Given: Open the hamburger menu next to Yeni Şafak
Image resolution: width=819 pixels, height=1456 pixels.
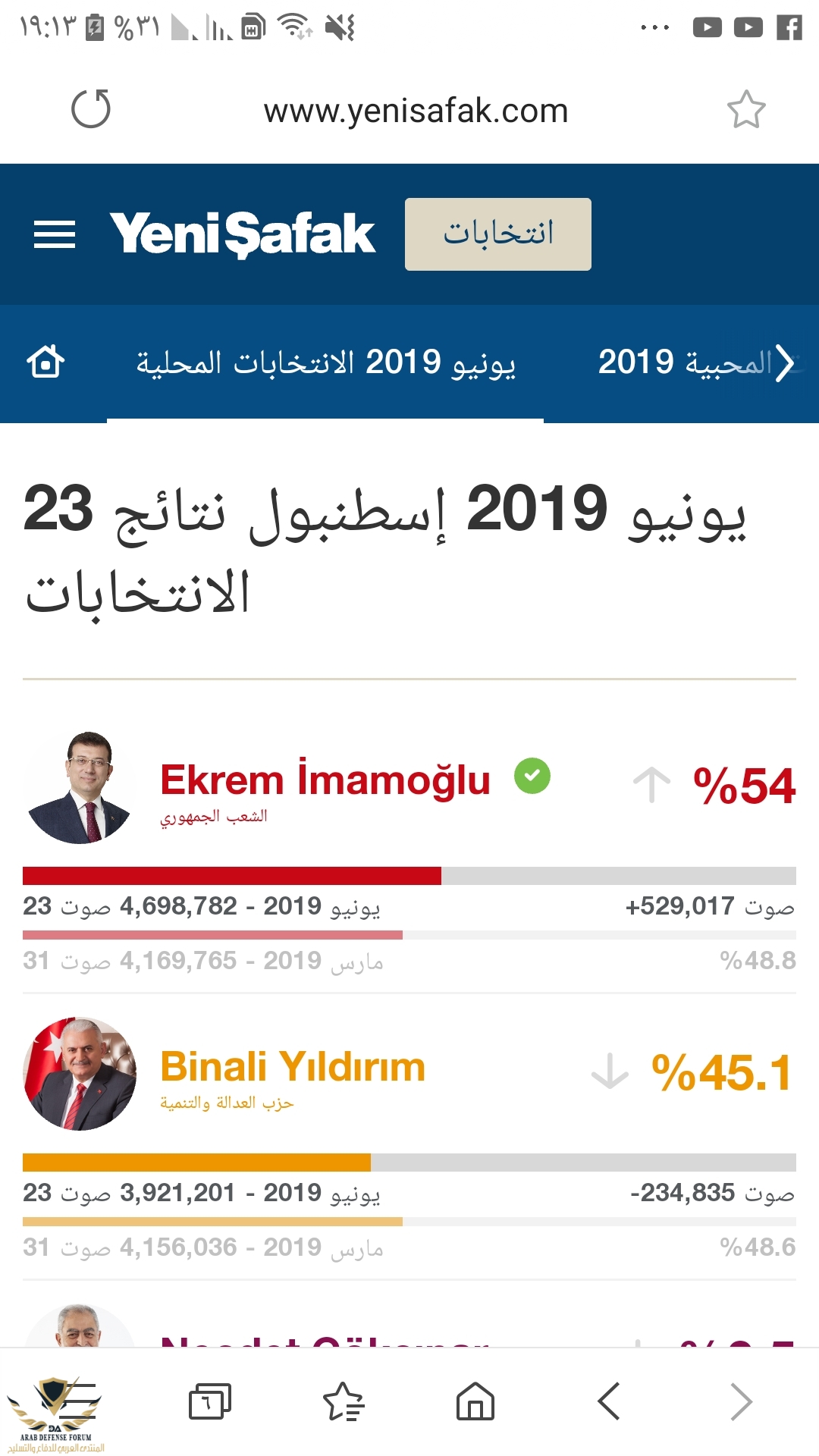Looking at the screenshot, I should tap(55, 234).
